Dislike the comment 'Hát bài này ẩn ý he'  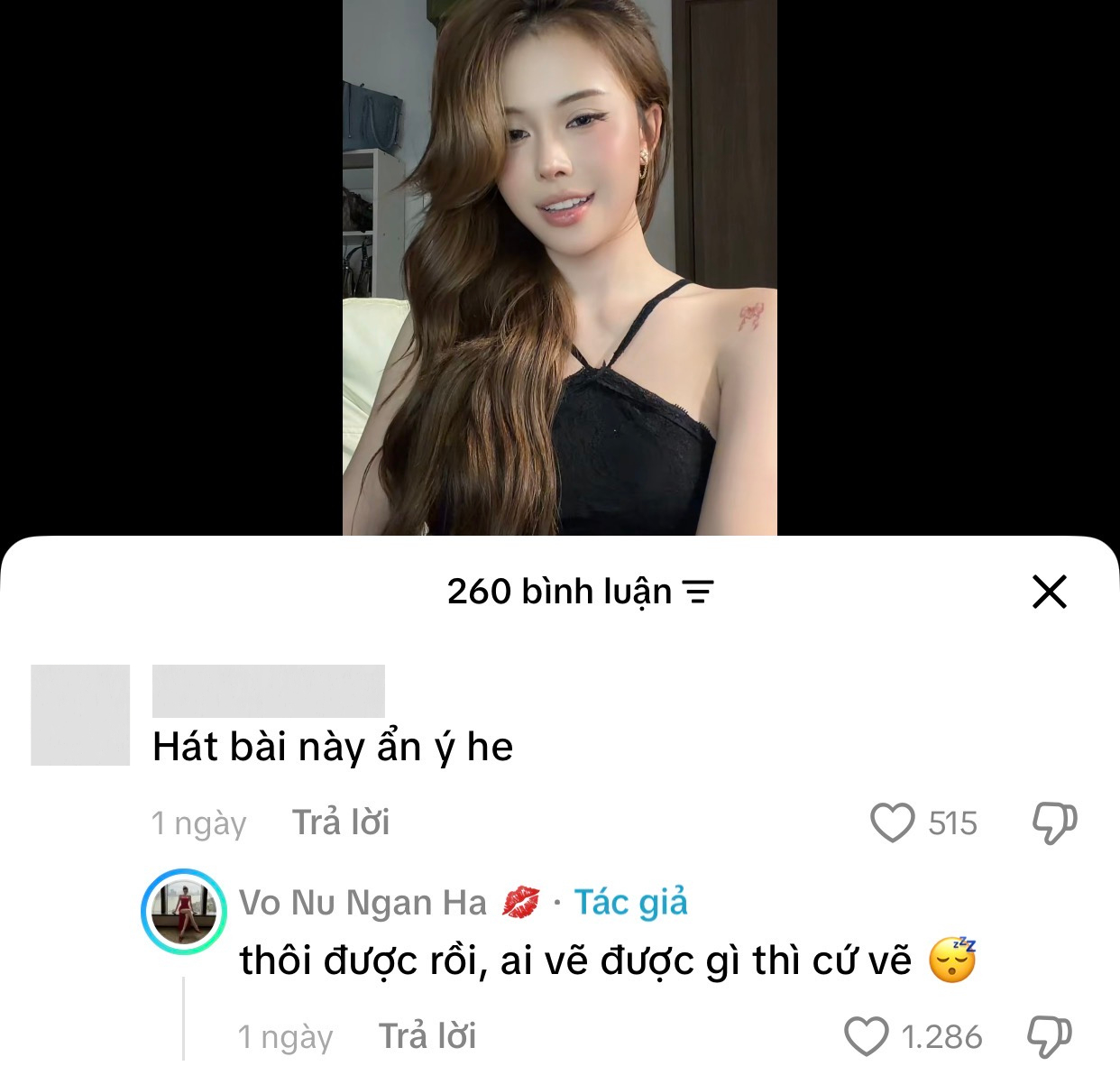[1053, 822]
